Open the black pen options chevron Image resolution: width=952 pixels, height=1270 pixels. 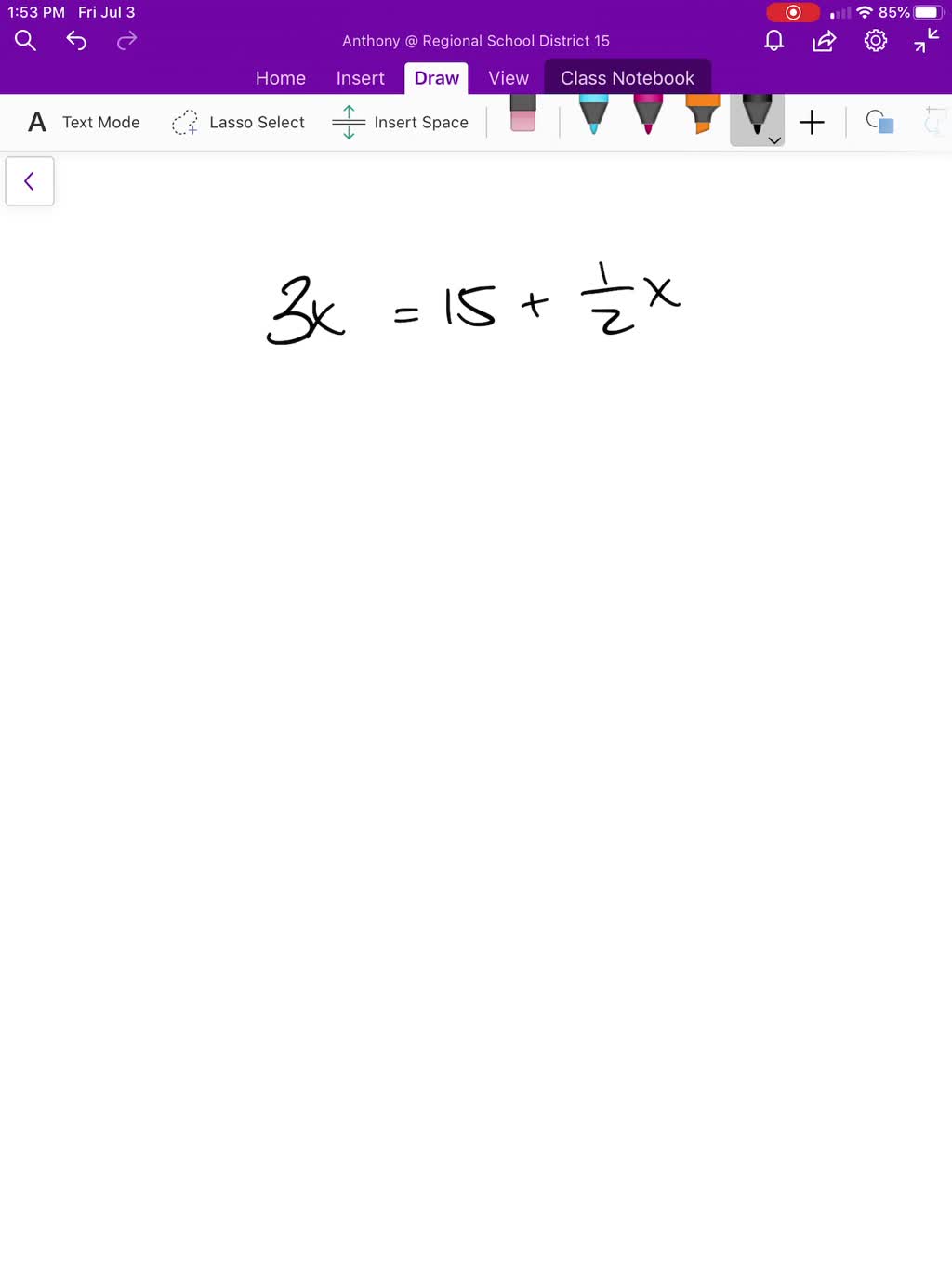773,140
